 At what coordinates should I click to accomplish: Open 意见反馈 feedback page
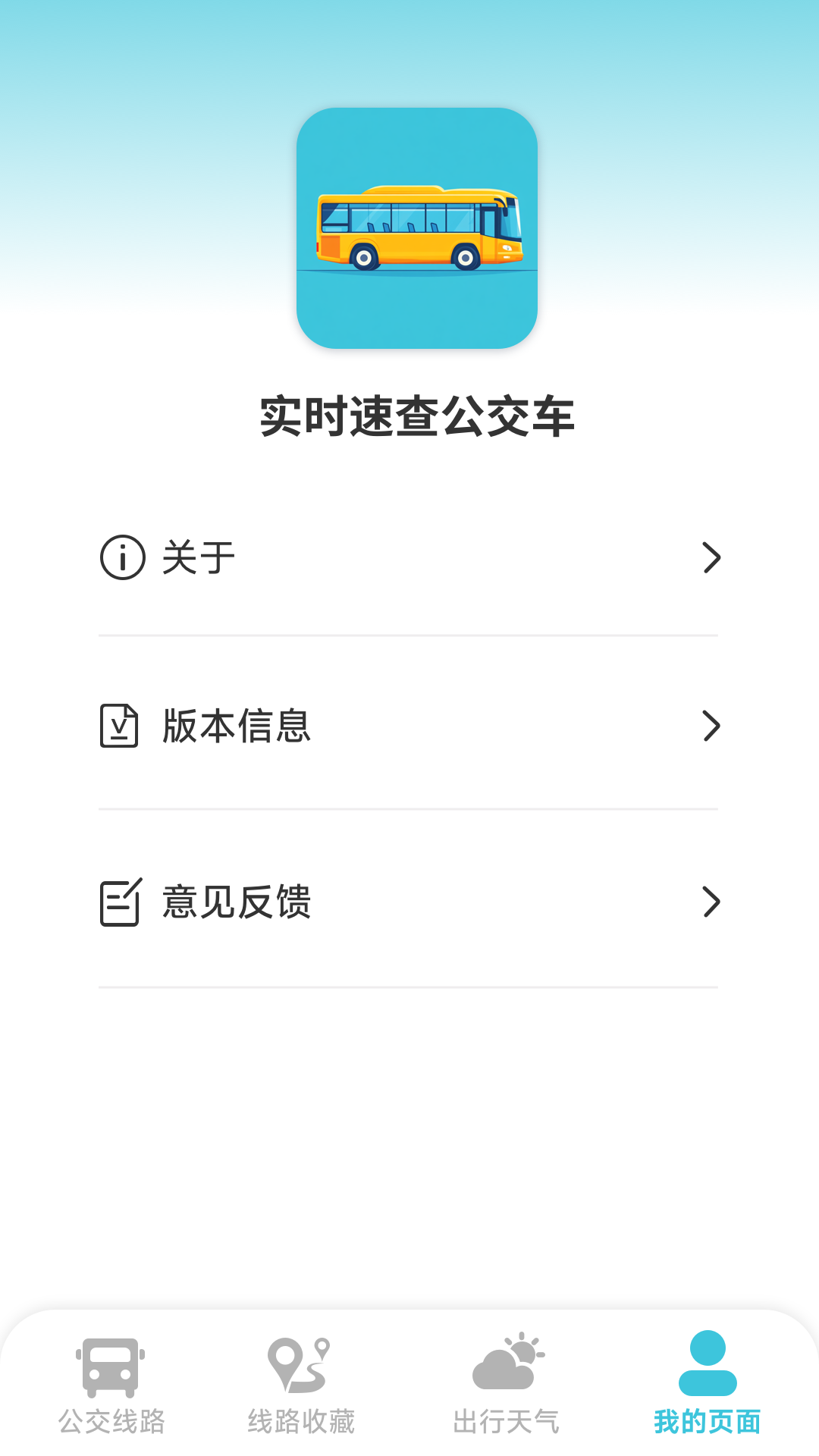[x=408, y=902]
